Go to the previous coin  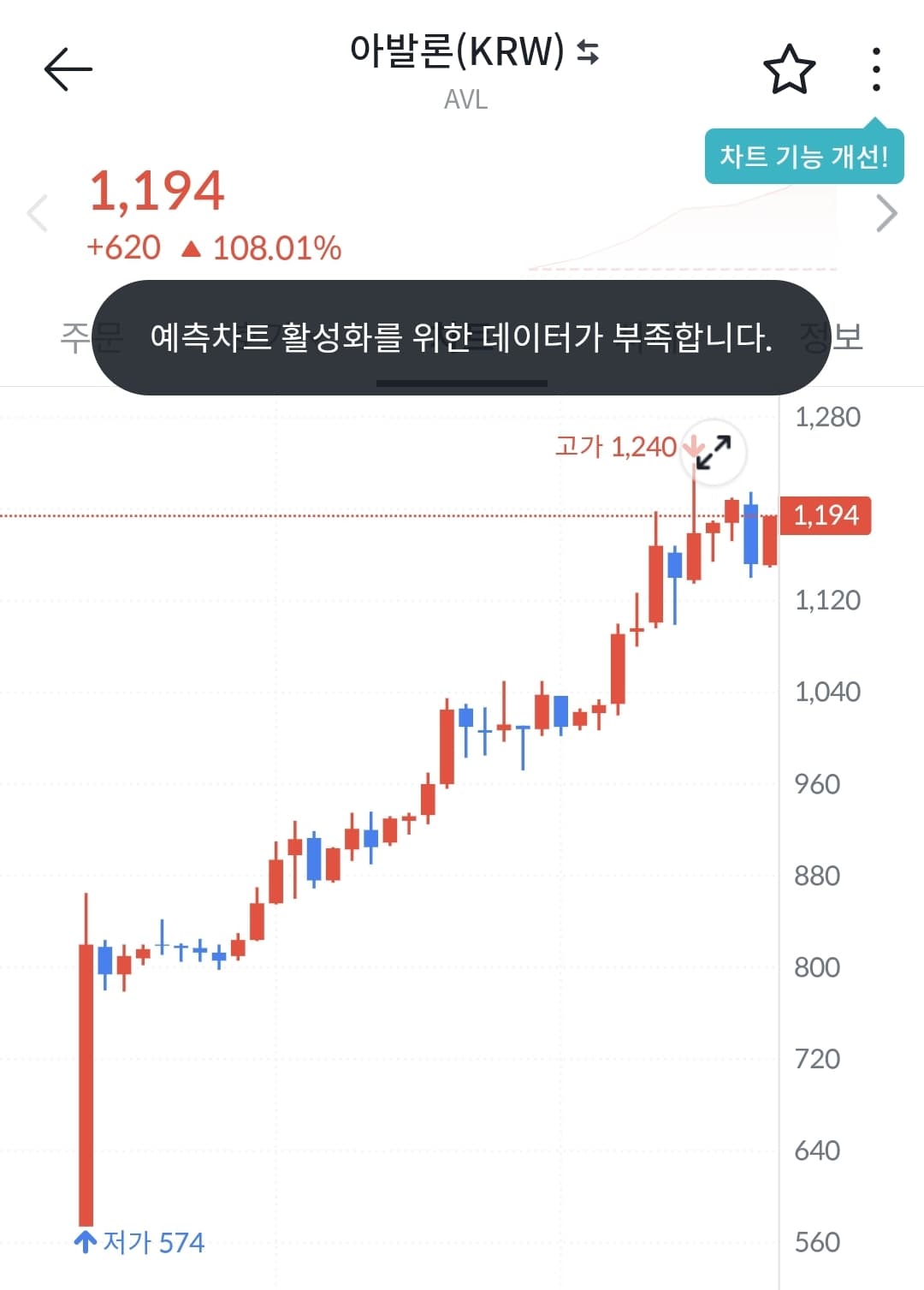[x=38, y=213]
